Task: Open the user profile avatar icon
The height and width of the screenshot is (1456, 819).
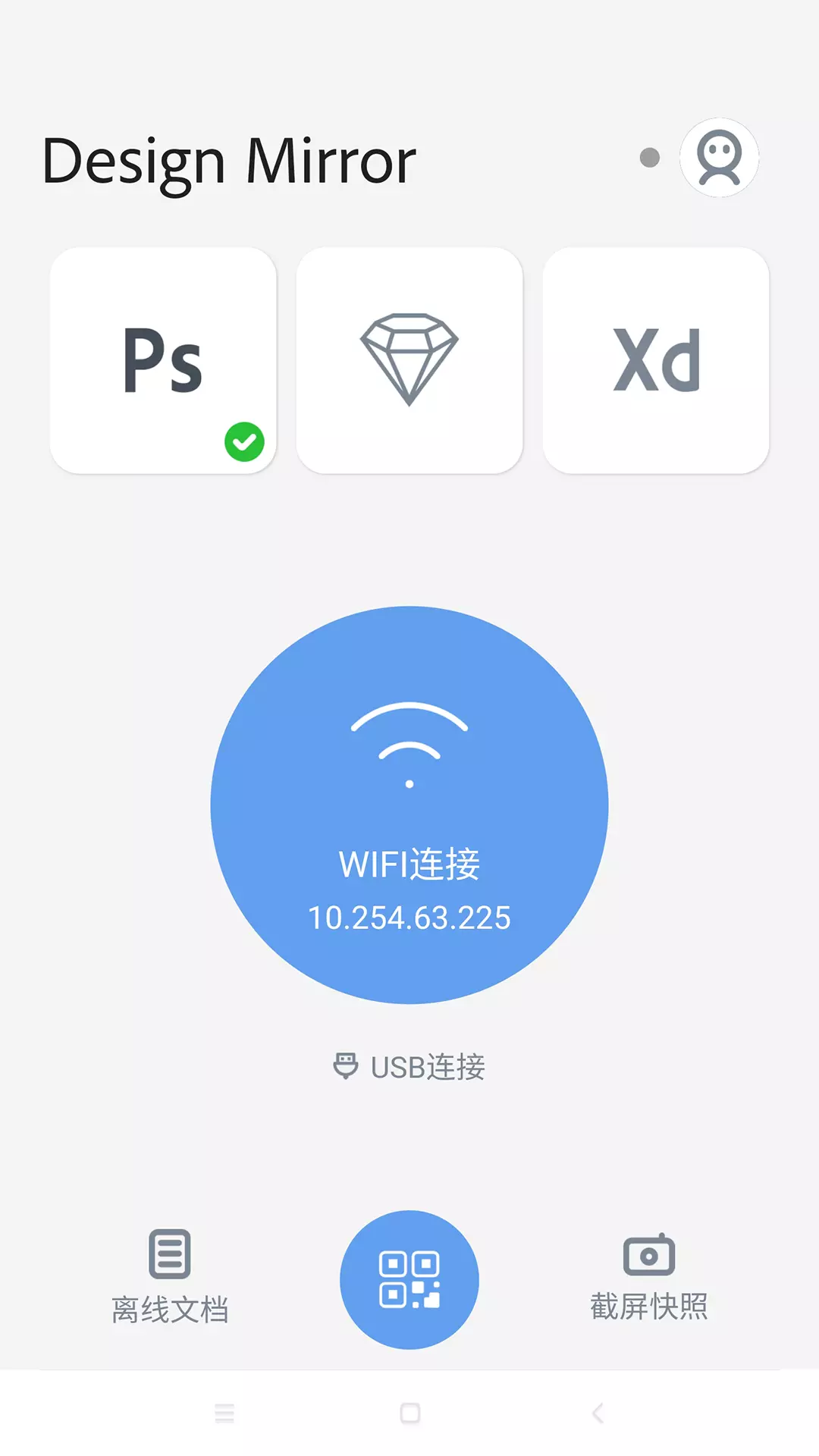Action: tap(719, 158)
